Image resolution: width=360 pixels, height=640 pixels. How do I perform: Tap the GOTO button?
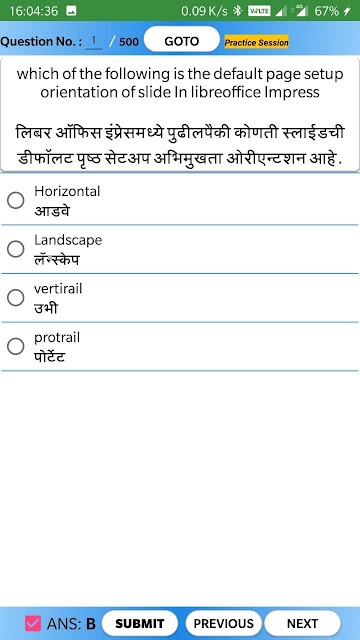click(182, 41)
